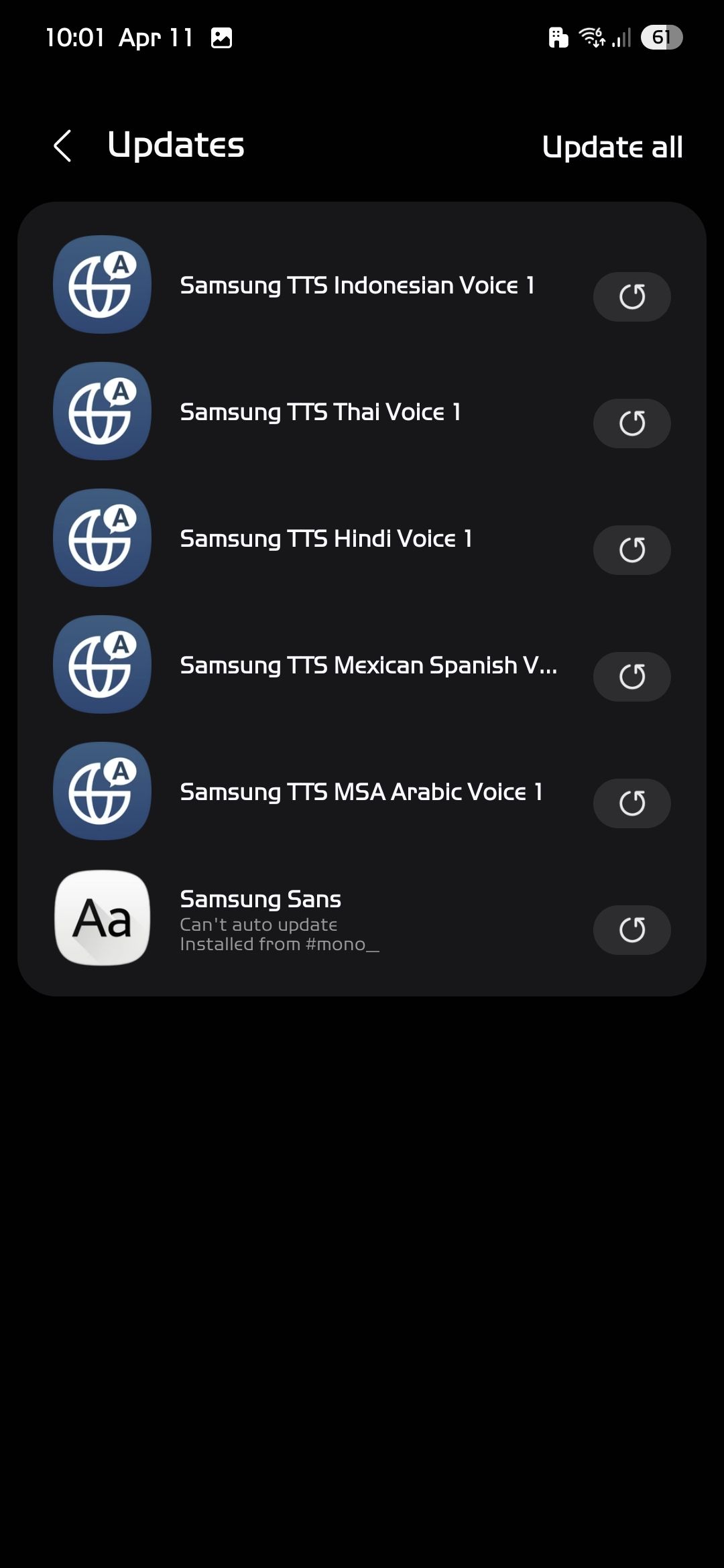This screenshot has width=724, height=1568.
Task: Tap the Wi-Fi status icon
Action: pos(593,38)
